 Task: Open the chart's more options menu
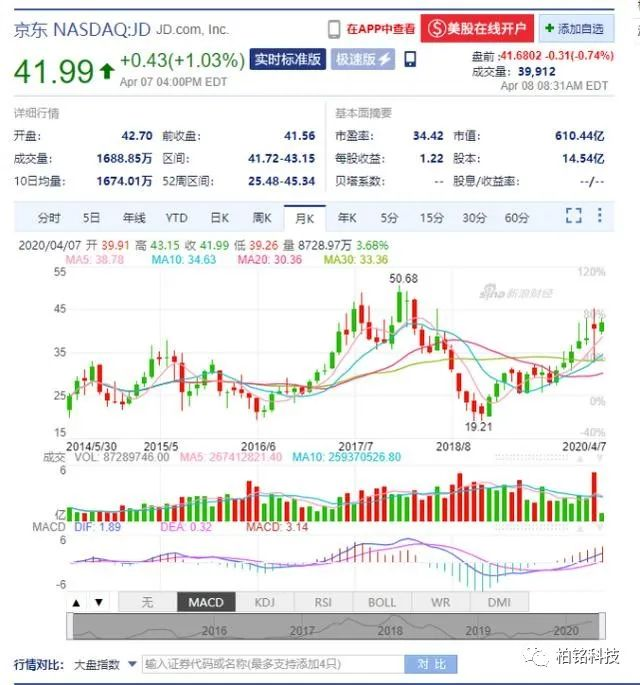click(599, 216)
